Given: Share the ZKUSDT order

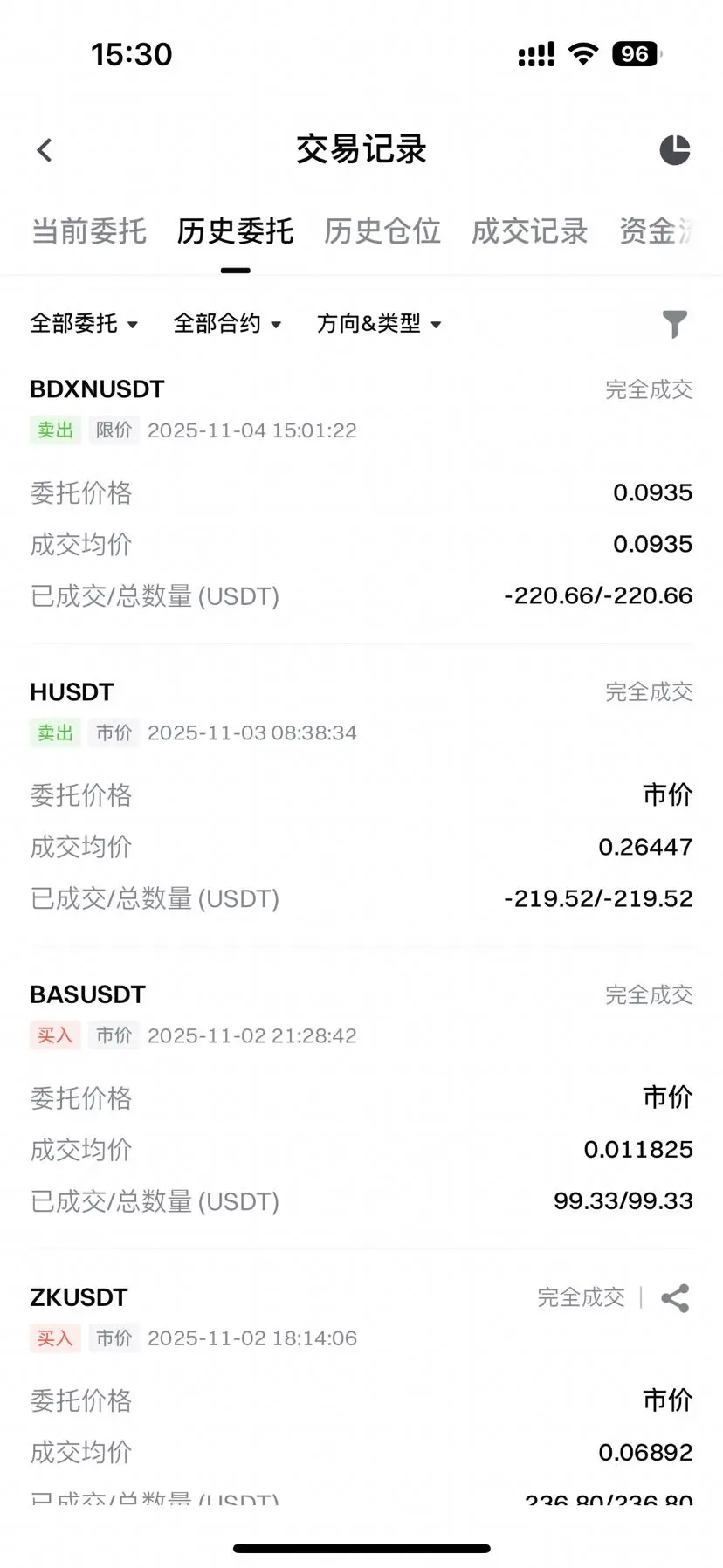Looking at the screenshot, I should point(675,1298).
